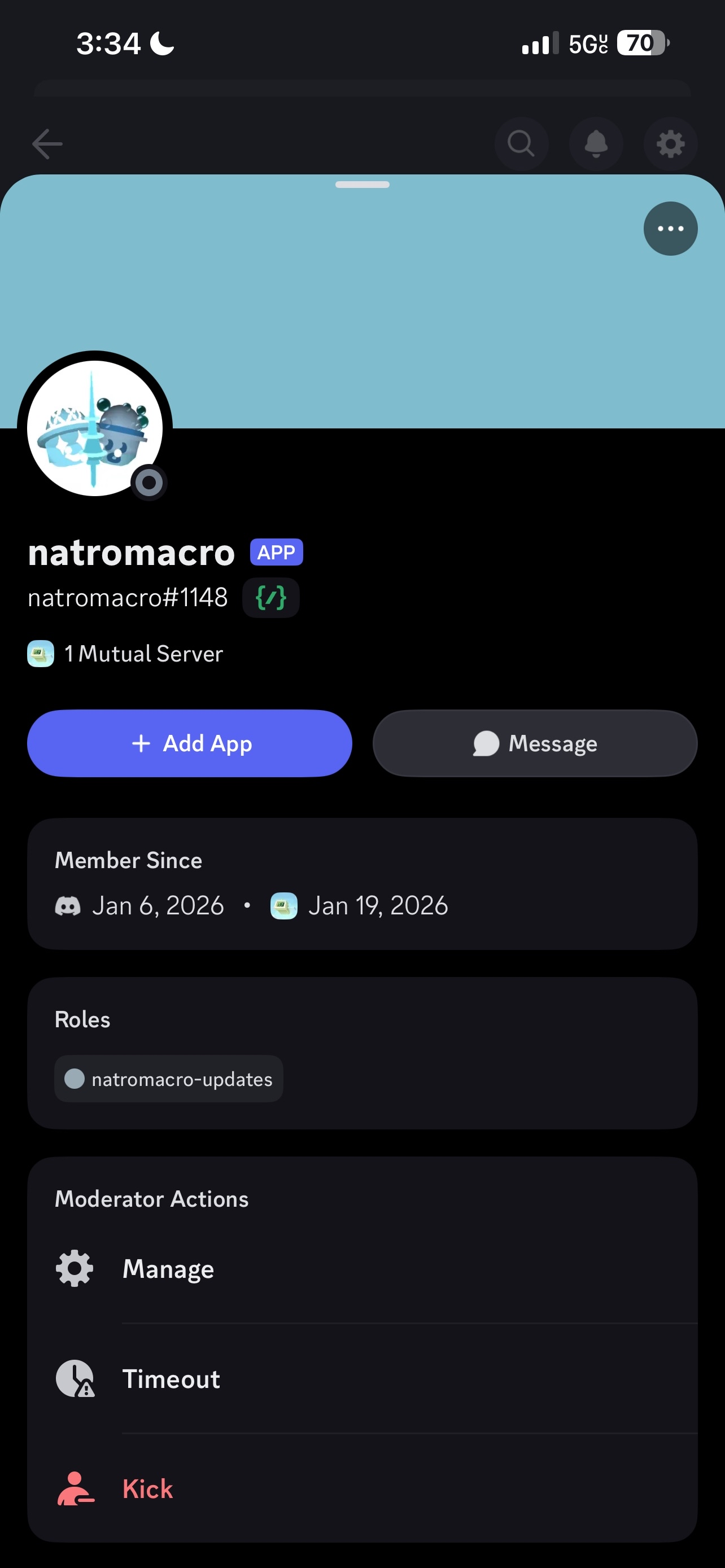
Task: Tap the natromacro-updates role chip
Action: tap(169, 1079)
